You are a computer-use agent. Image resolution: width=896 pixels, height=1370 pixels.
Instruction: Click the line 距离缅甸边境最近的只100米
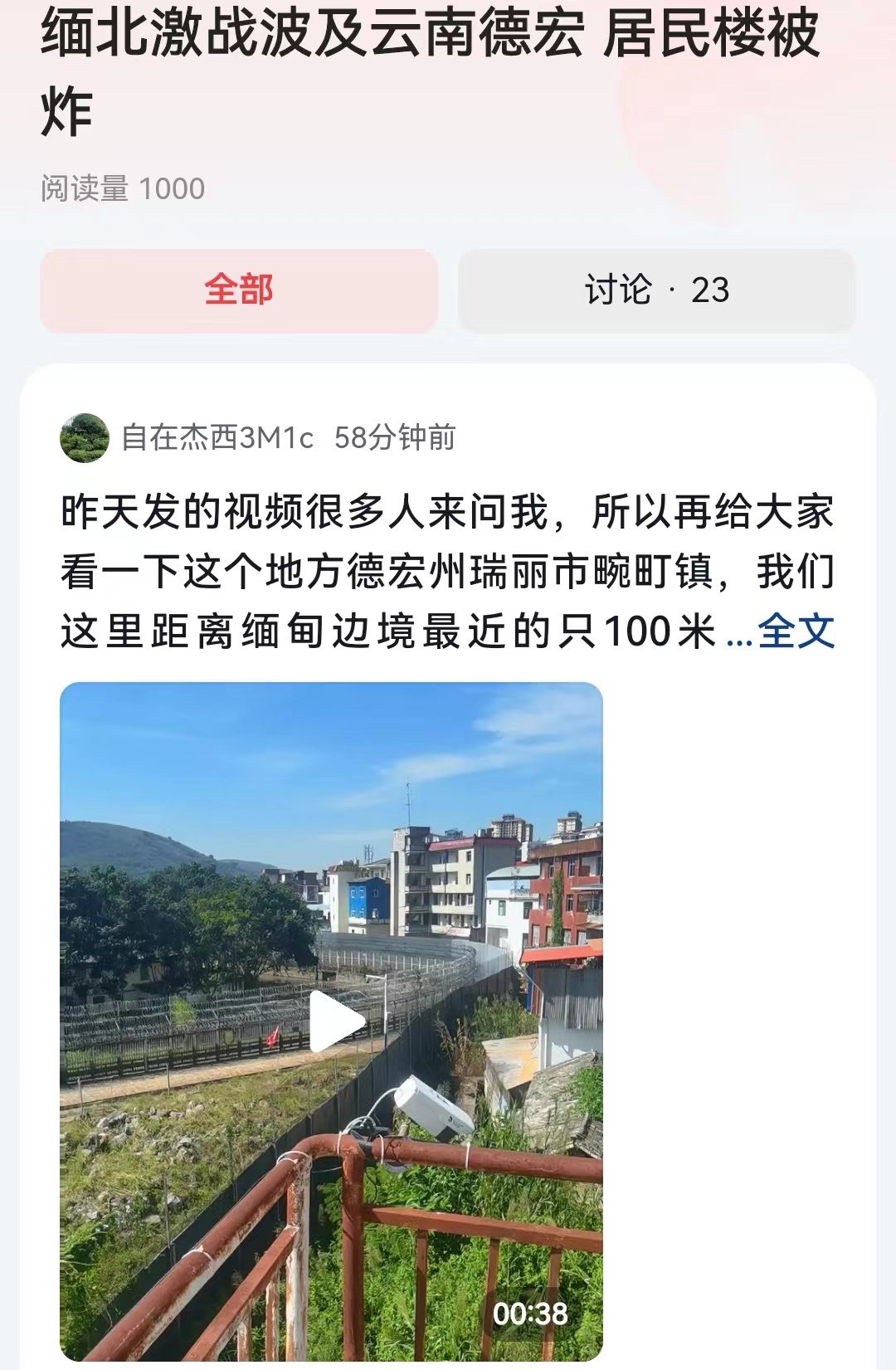(382, 630)
